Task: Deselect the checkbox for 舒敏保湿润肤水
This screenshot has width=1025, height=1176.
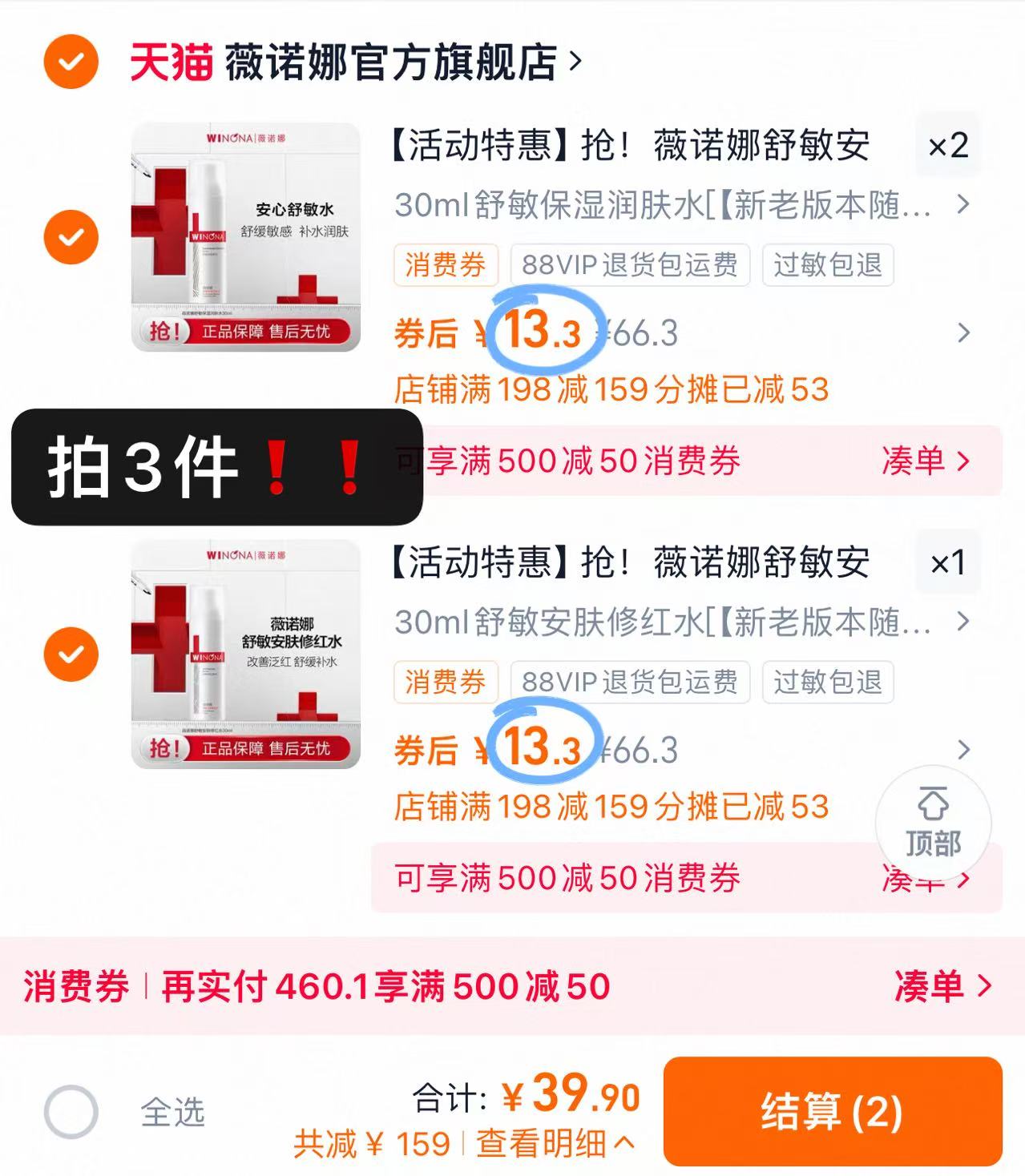Action: pos(71,237)
